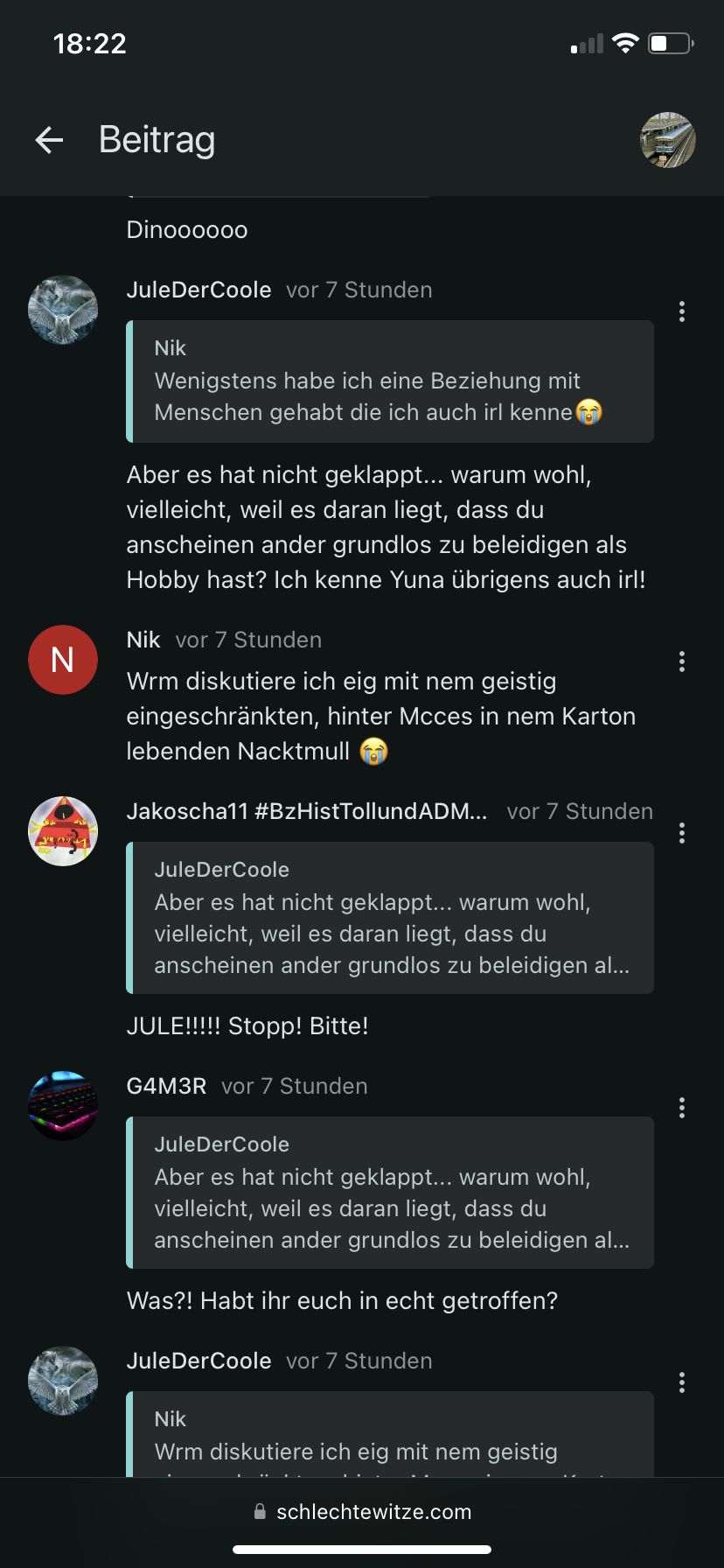Jump to the quoted JuleDerCoole comment in Jakoscha11's reply
Viewport: 724px width, 1568px height.
pos(390,918)
